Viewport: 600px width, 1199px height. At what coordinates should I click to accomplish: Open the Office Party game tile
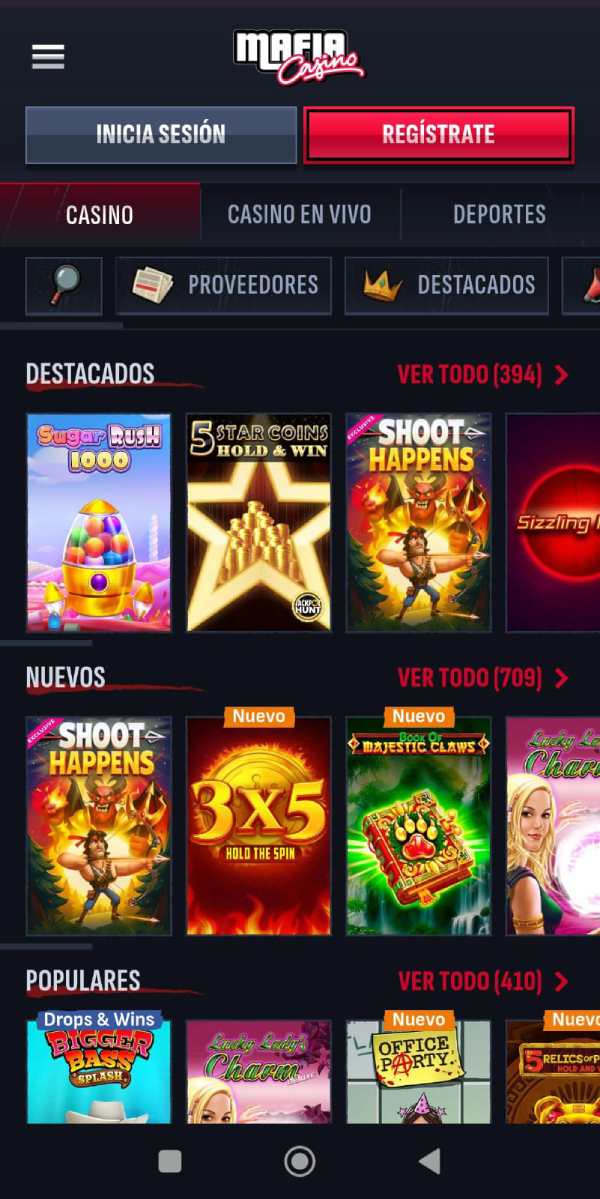(419, 1068)
